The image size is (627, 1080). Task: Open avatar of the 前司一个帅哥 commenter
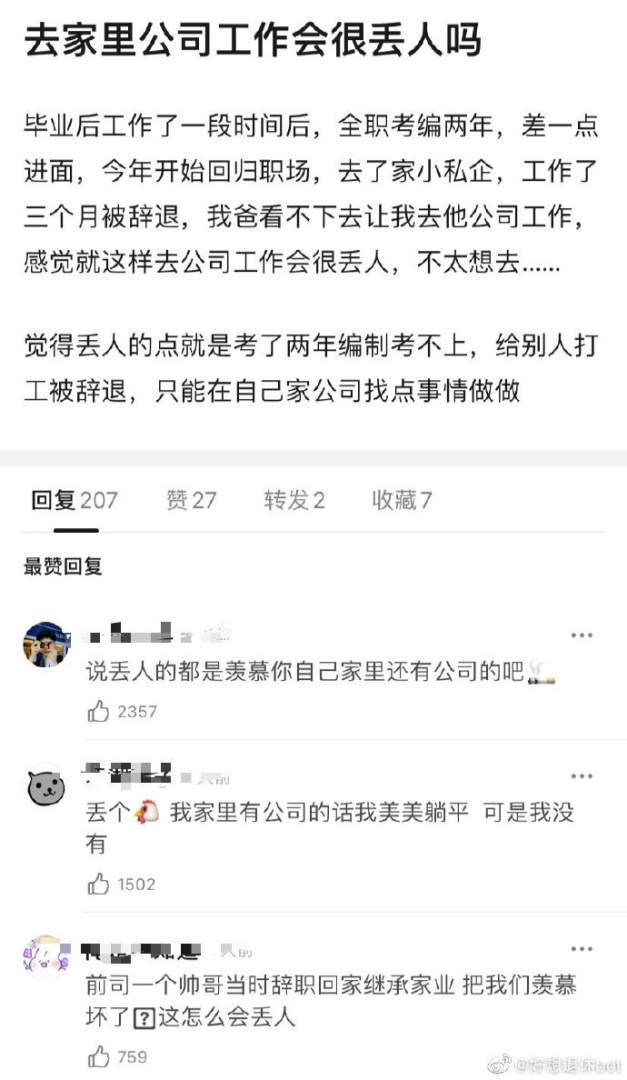46,959
